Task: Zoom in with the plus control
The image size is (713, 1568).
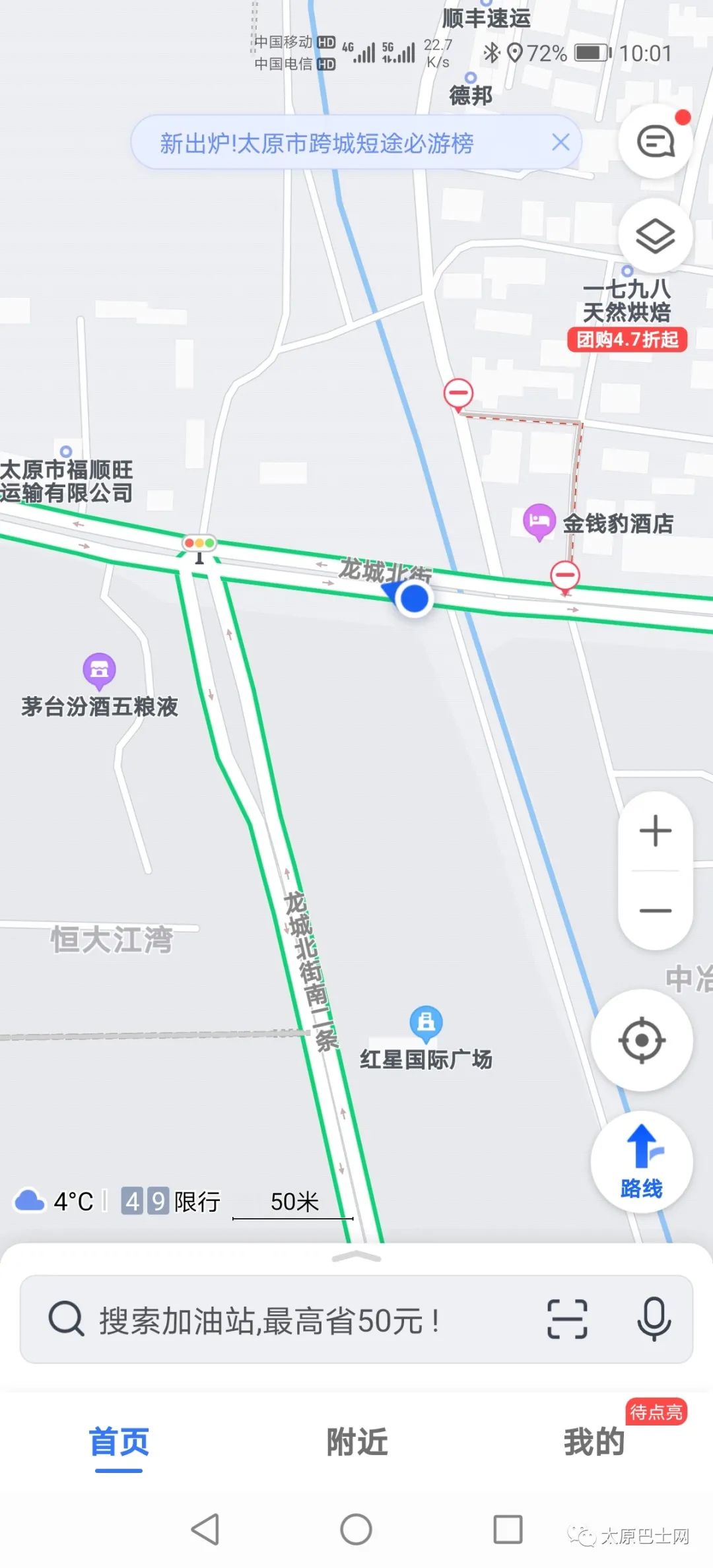Action: tap(654, 832)
